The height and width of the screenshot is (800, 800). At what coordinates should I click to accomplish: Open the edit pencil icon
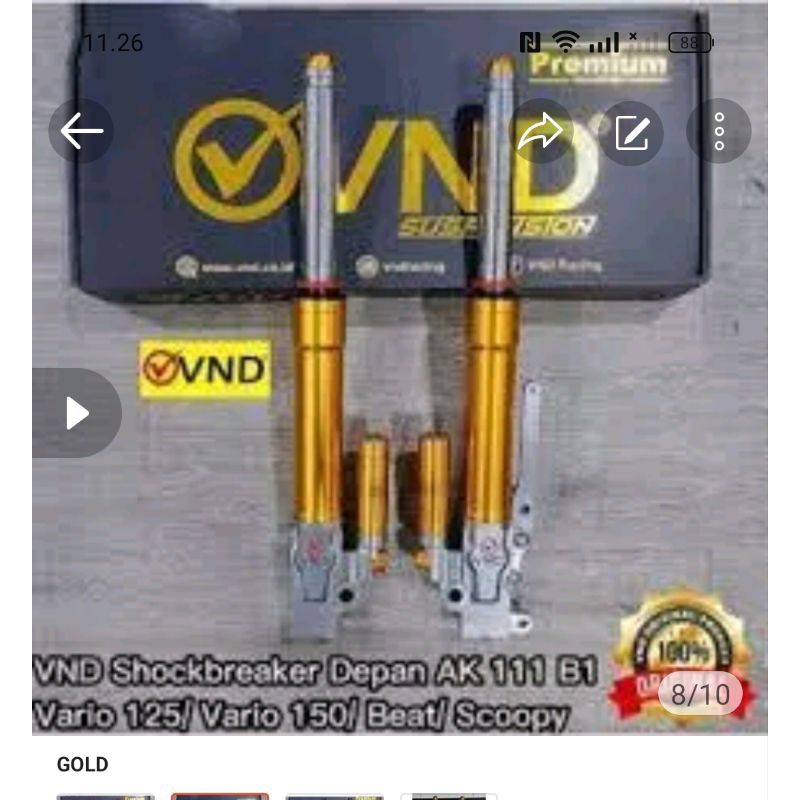[x=631, y=132]
